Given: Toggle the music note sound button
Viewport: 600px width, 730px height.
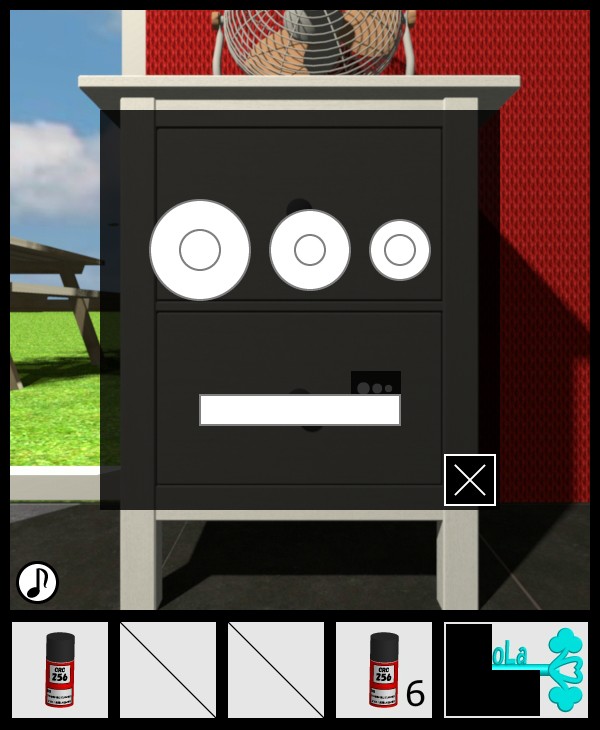Looking at the screenshot, I should tap(37, 582).
